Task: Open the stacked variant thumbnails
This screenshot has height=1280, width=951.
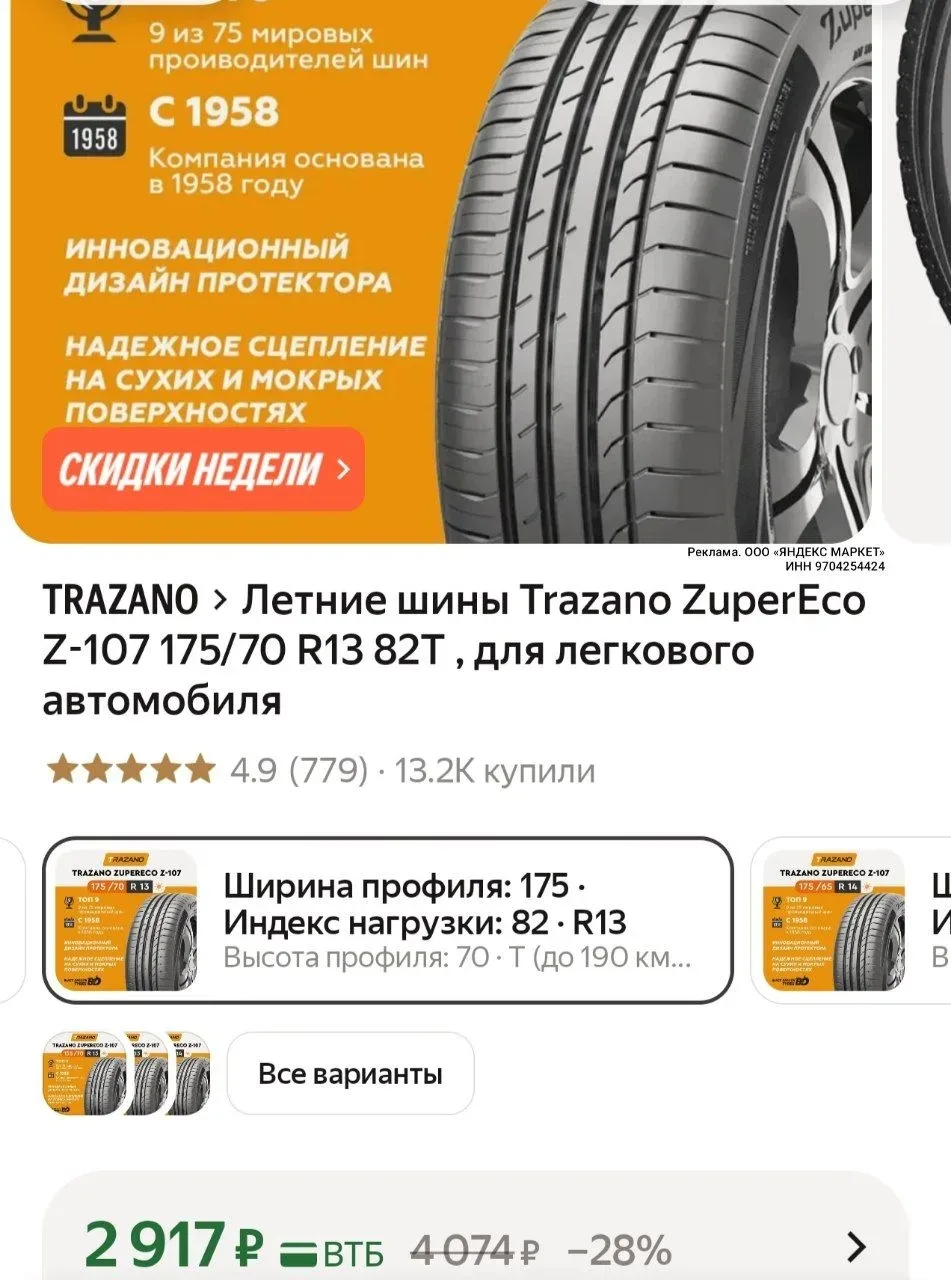Action: coord(126,1074)
